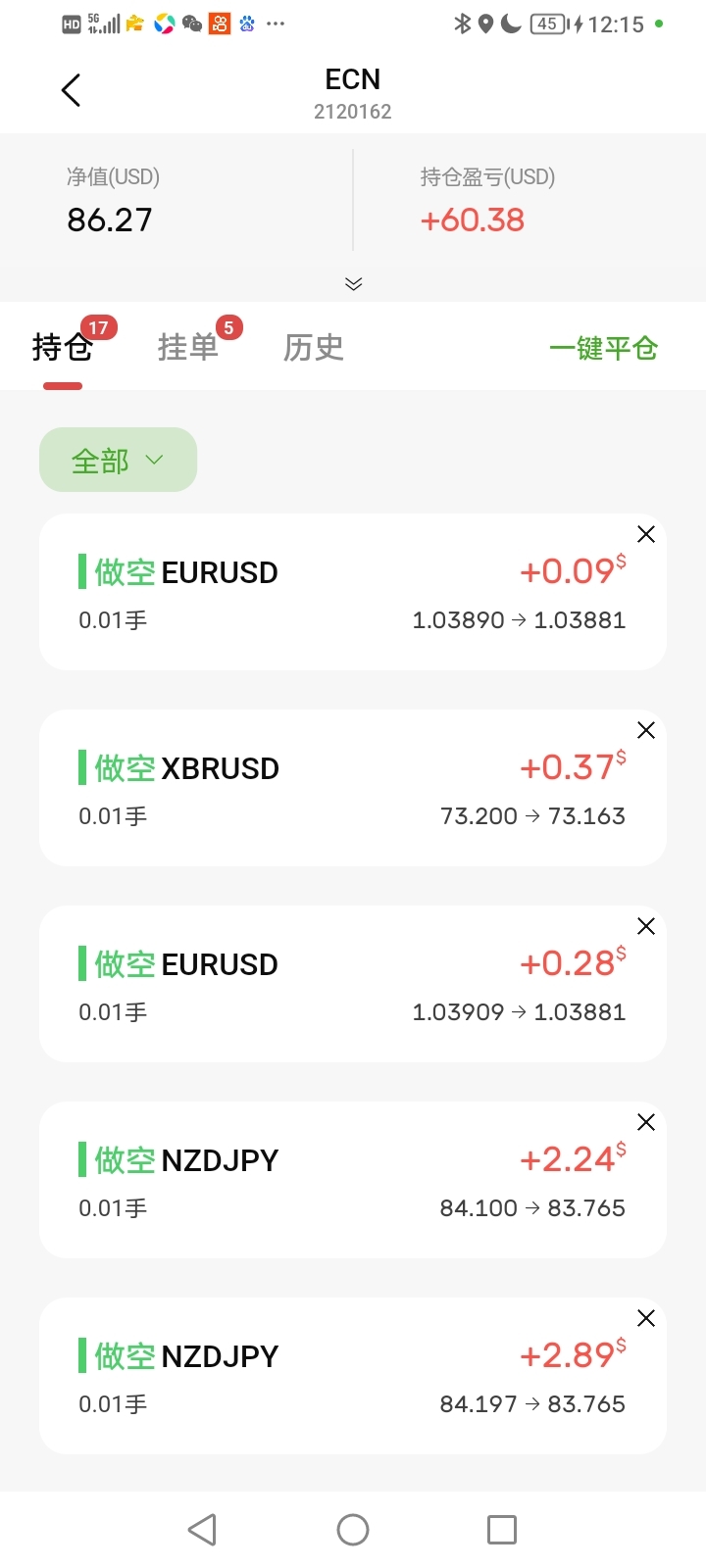Show recent apps via the square button

click(502, 1530)
